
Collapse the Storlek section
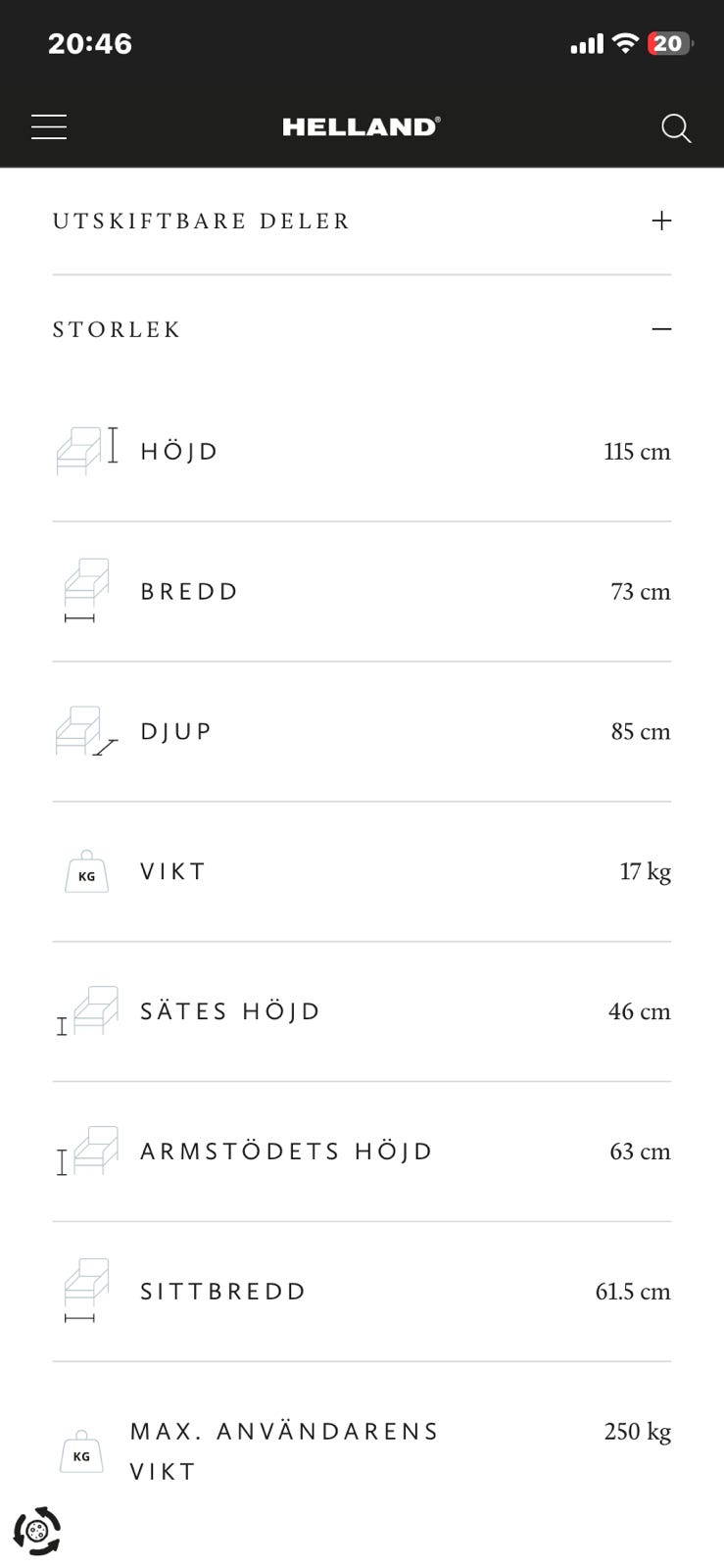[661, 329]
